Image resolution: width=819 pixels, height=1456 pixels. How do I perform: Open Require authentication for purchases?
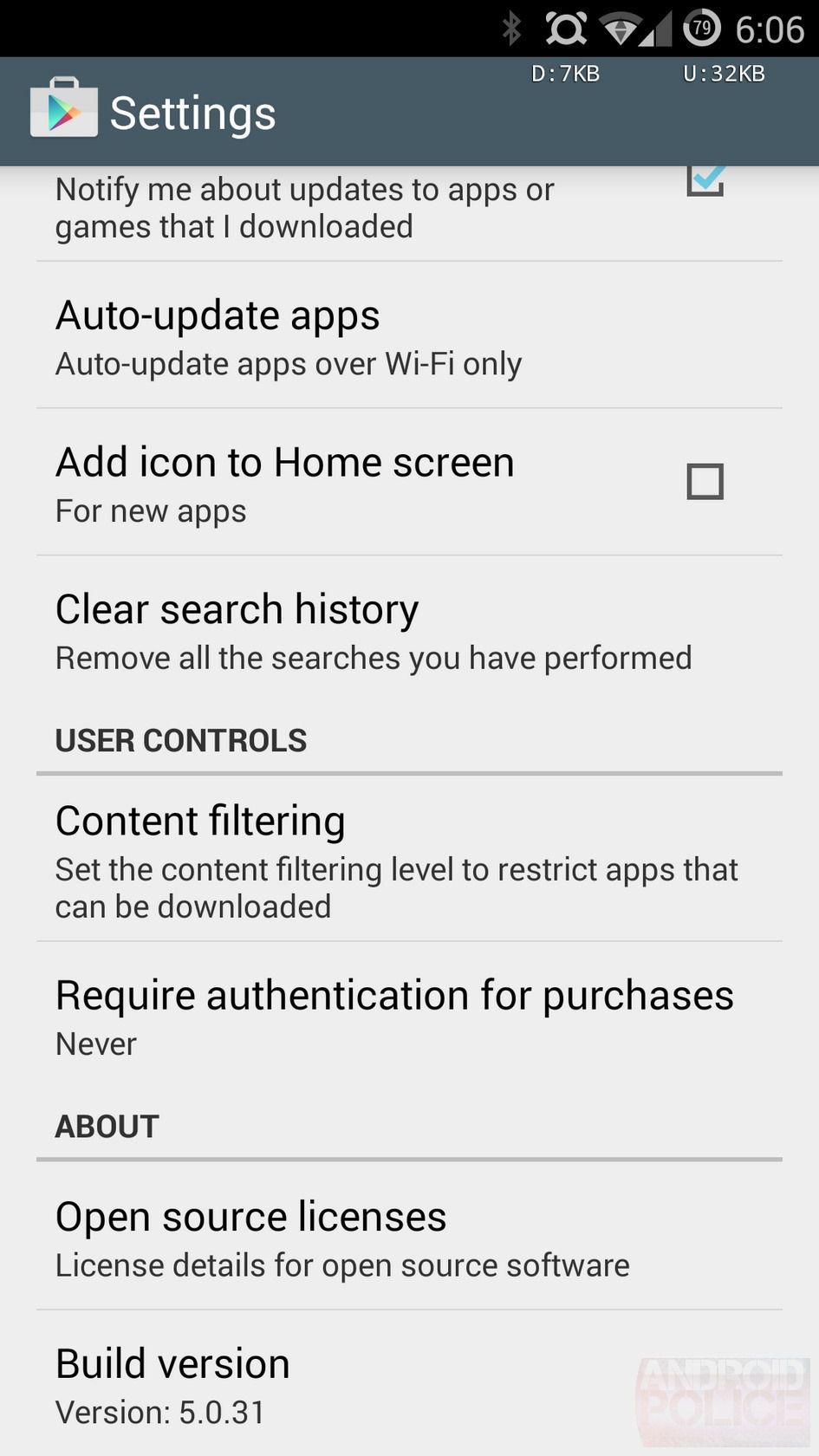coord(407,1016)
